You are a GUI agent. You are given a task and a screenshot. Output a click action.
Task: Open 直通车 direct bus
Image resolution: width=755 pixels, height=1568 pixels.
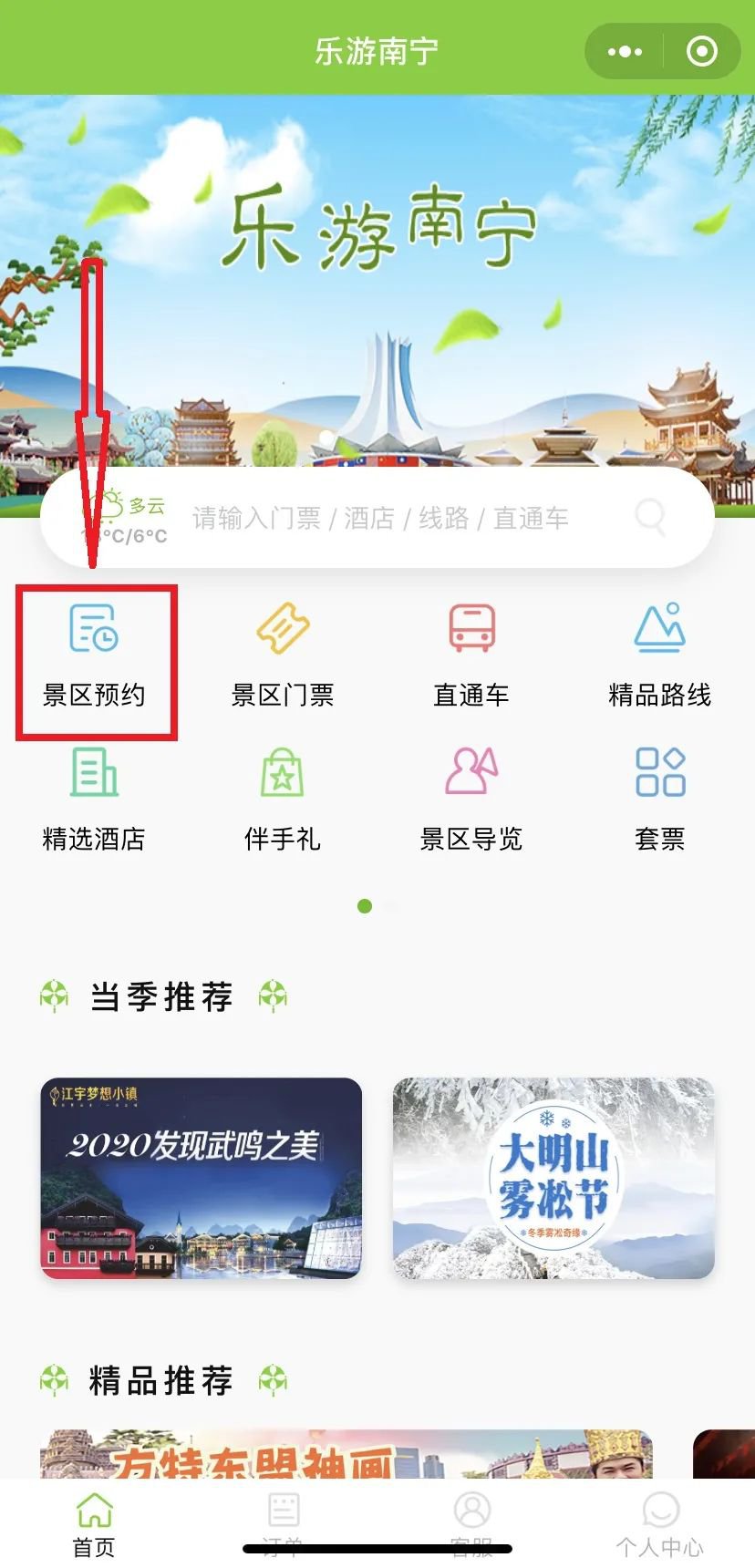[x=471, y=656]
